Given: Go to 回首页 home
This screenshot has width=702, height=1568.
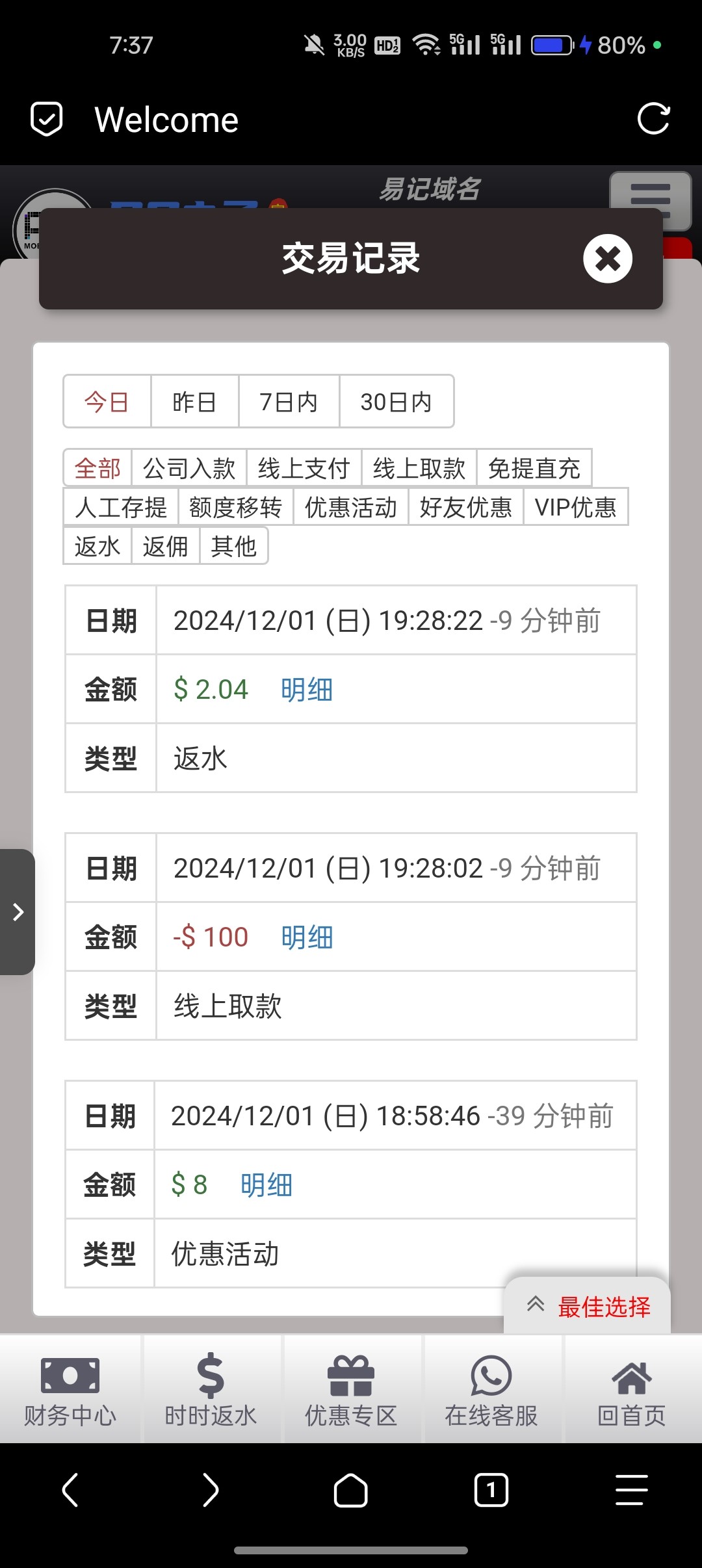Looking at the screenshot, I should 632,1390.
